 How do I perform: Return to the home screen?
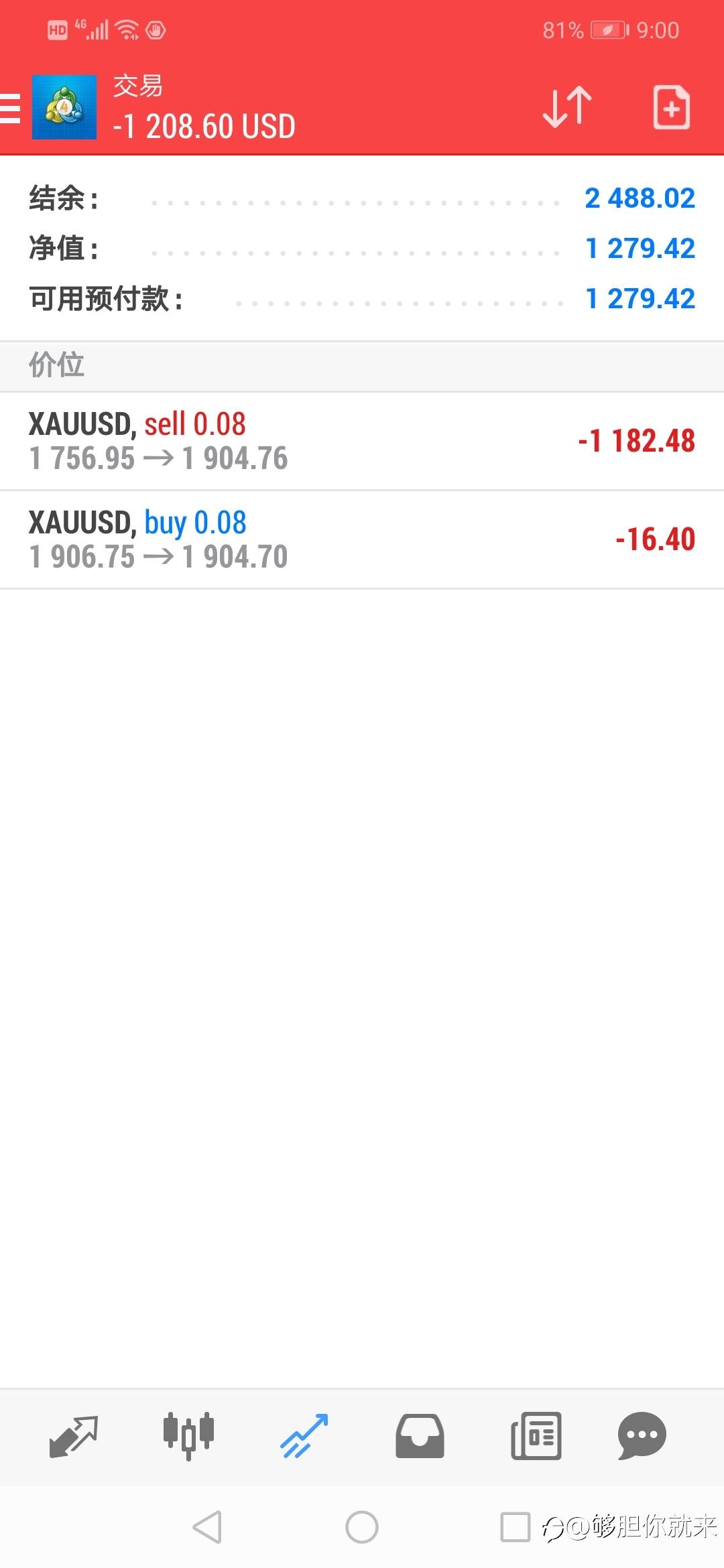[x=362, y=1527]
